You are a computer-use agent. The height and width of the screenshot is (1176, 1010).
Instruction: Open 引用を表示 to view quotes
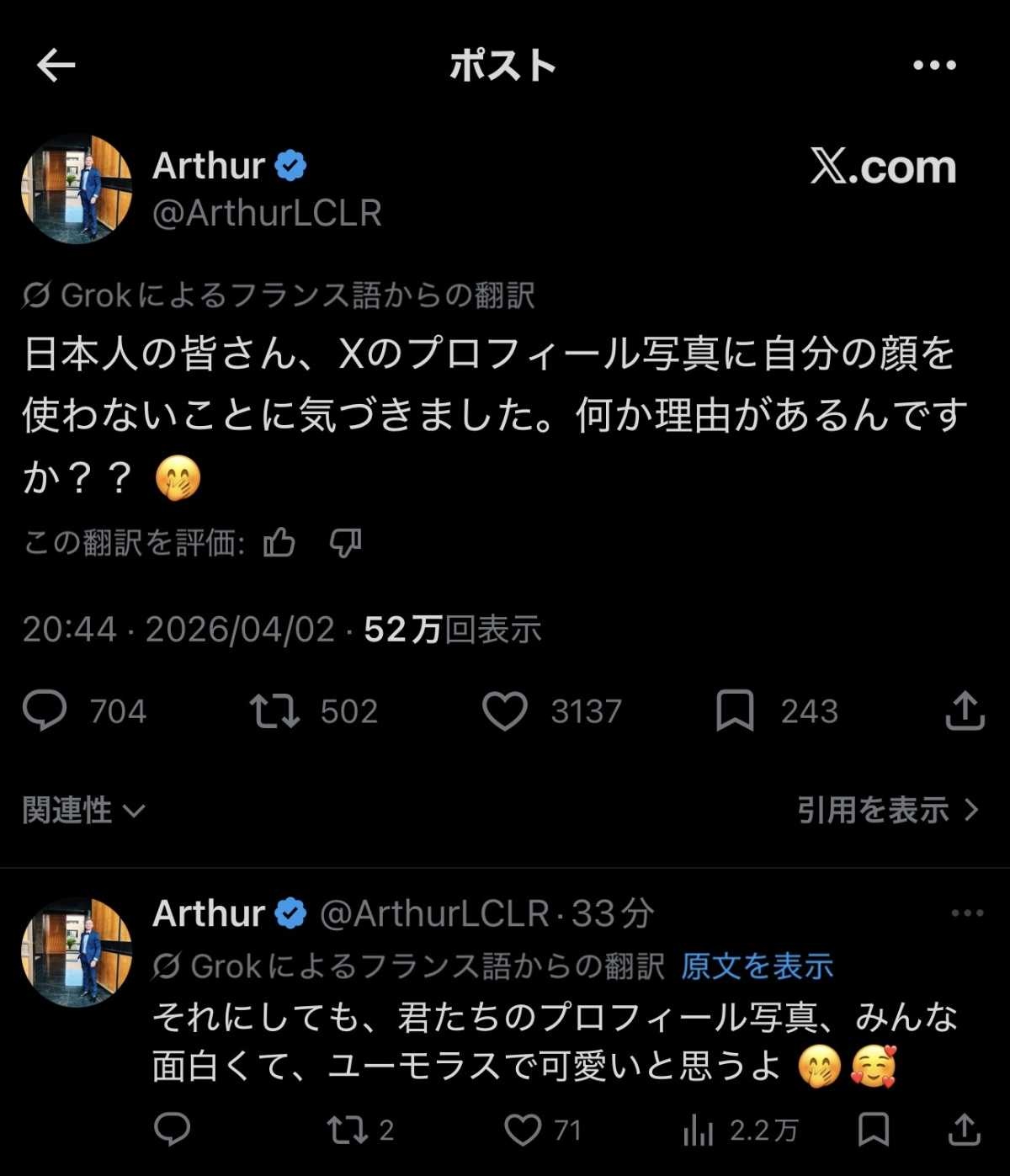point(888,810)
